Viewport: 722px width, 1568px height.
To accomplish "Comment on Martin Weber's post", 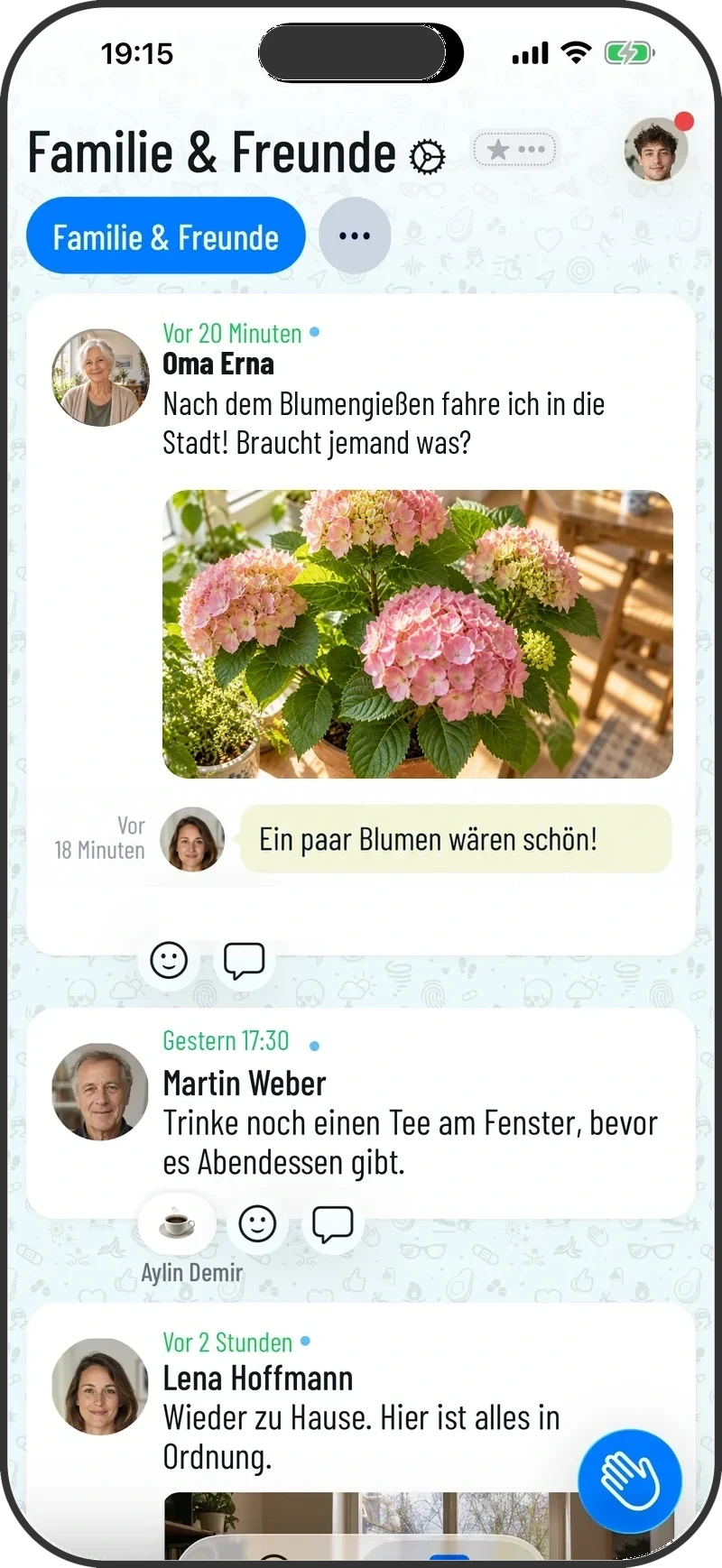I will pyautogui.click(x=332, y=1224).
